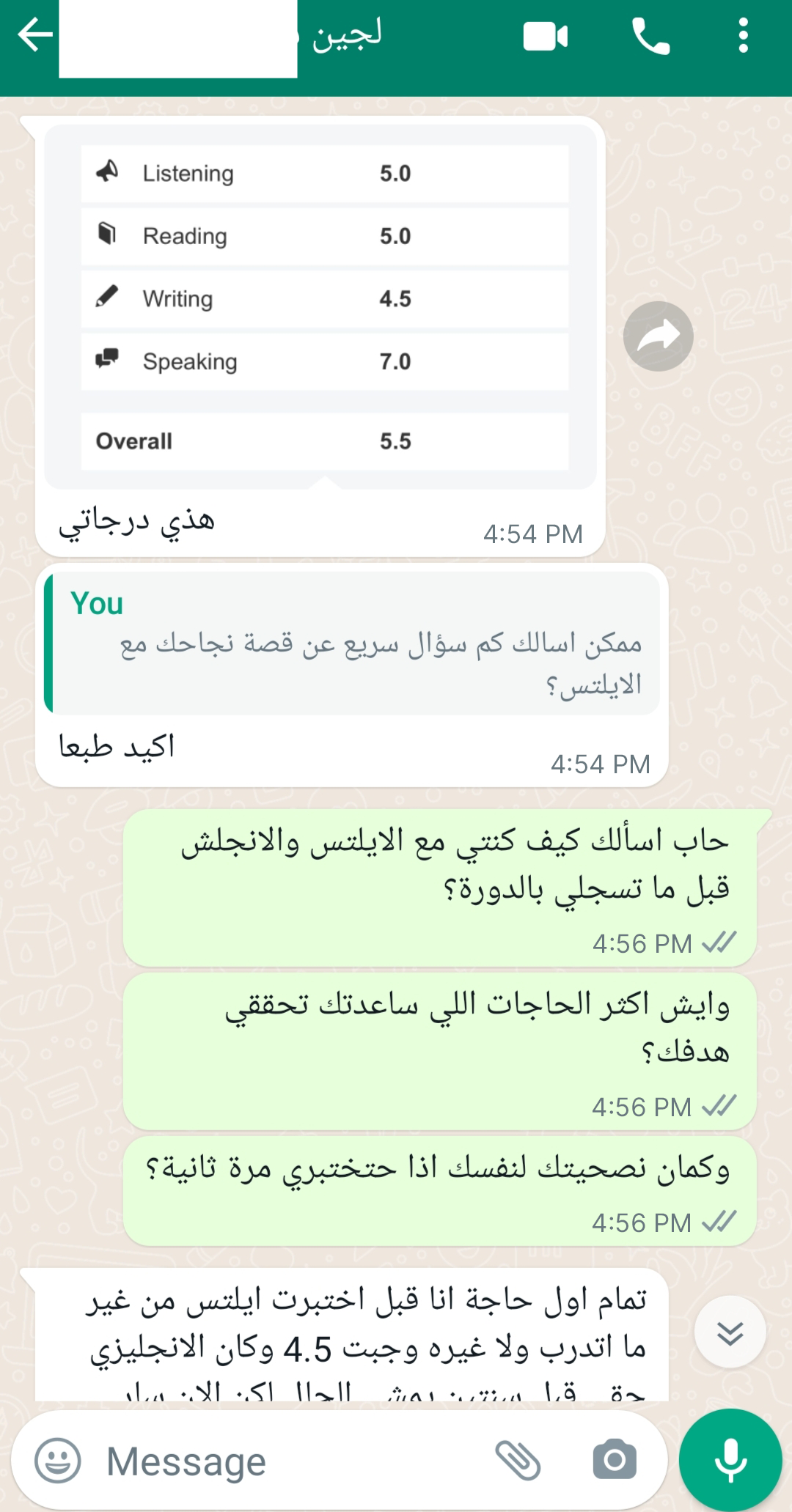Attach a file with the paperclip

[x=518, y=1461]
